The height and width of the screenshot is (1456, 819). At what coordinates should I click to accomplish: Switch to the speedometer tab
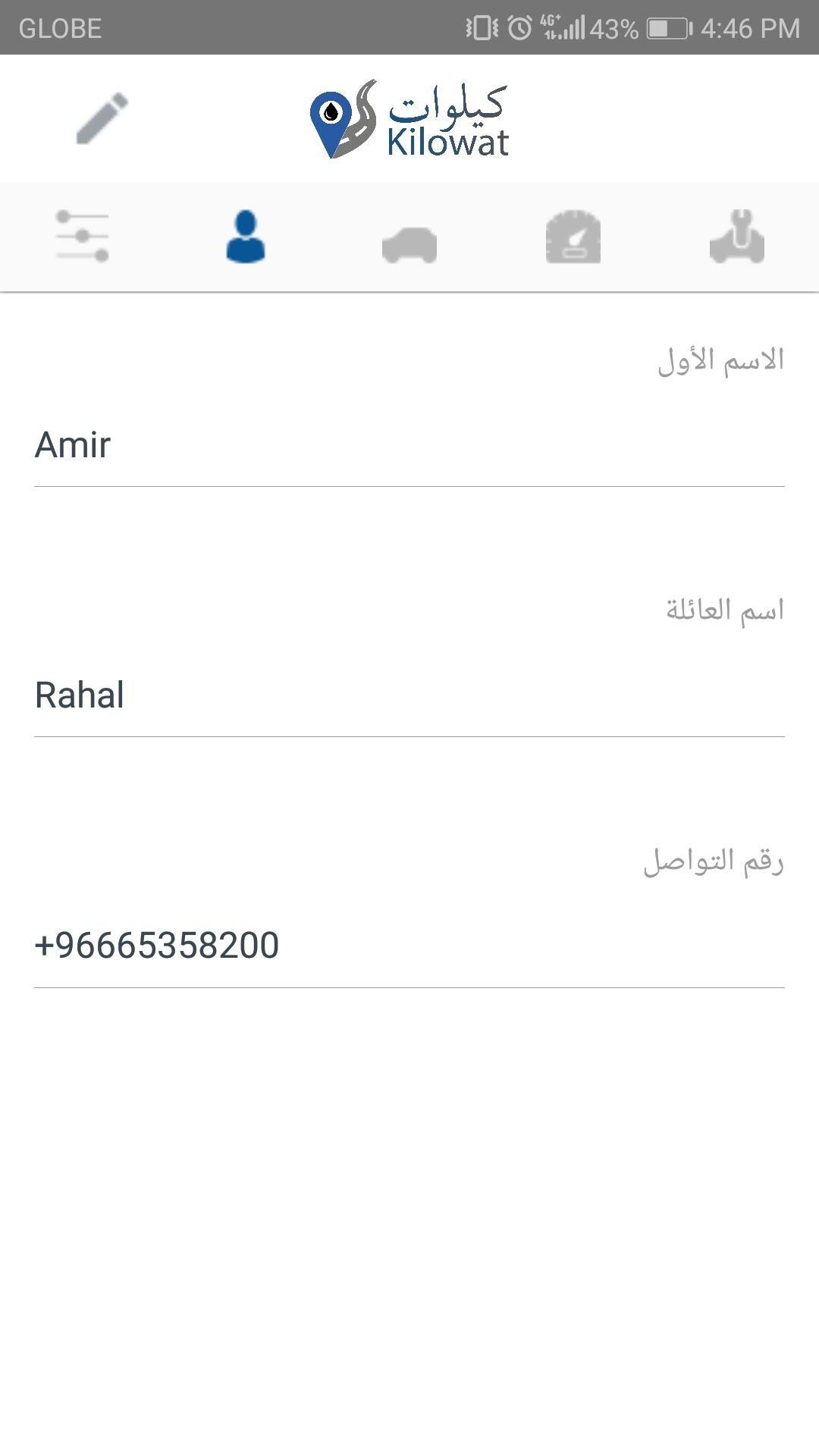tap(573, 238)
